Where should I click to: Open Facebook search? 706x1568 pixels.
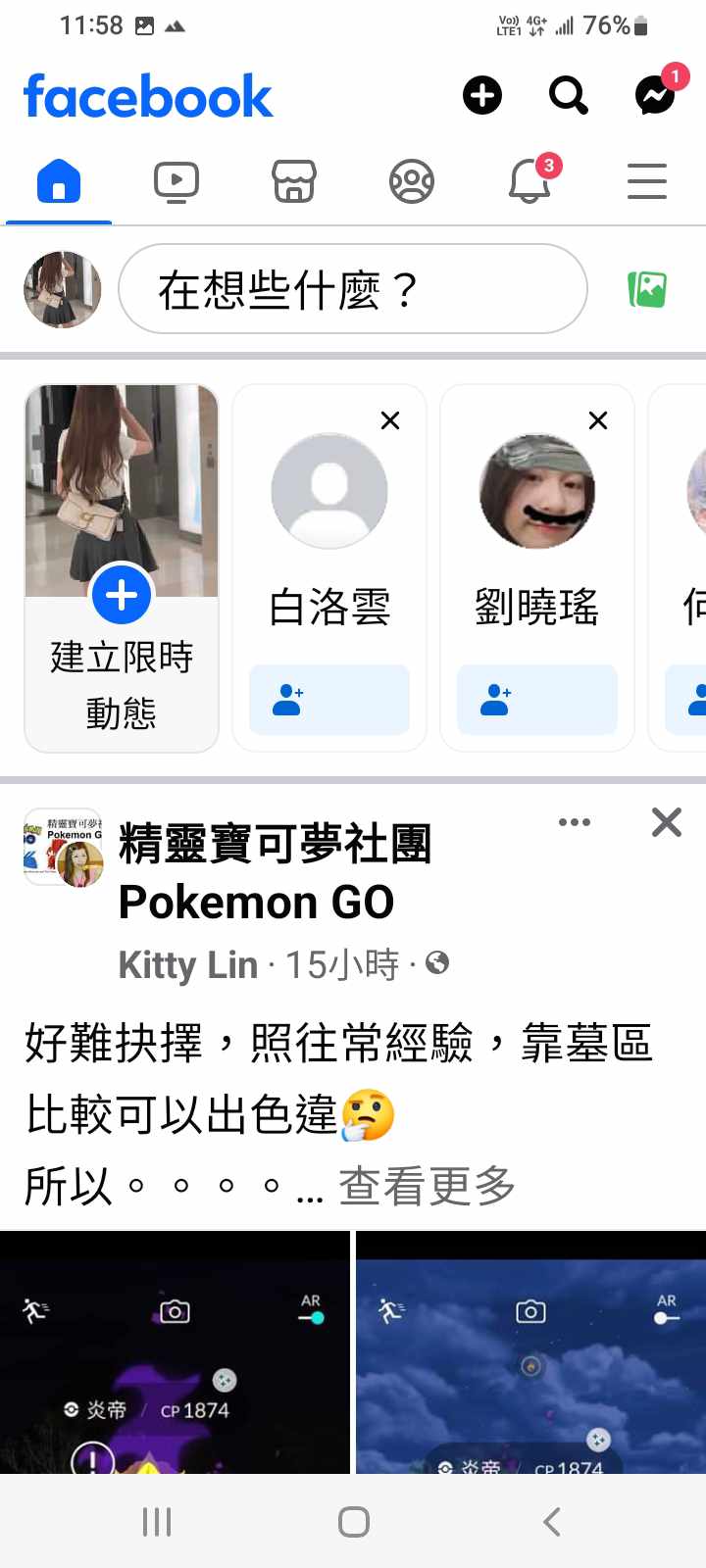point(568,95)
